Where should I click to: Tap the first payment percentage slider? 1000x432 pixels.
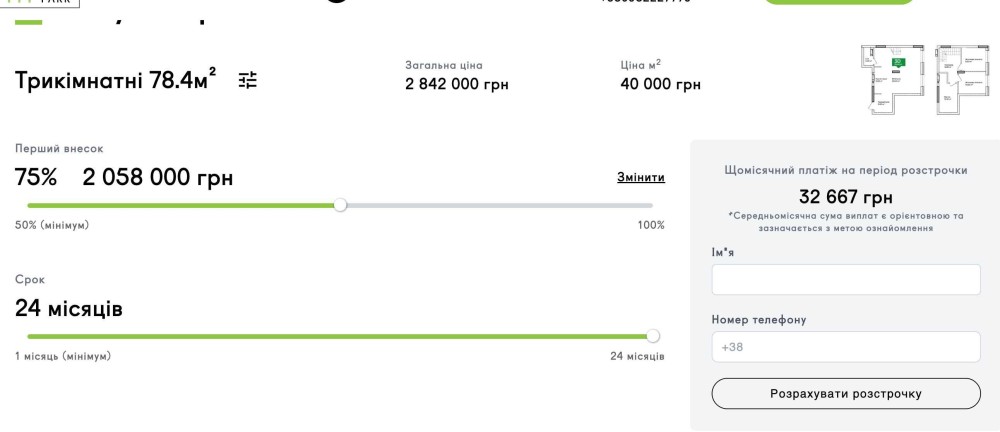[340, 205]
